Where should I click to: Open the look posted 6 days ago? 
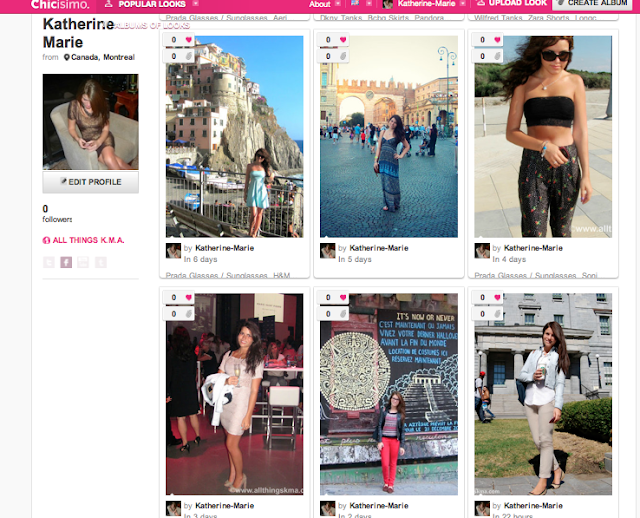pyautogui.click(x=234, y=136)
